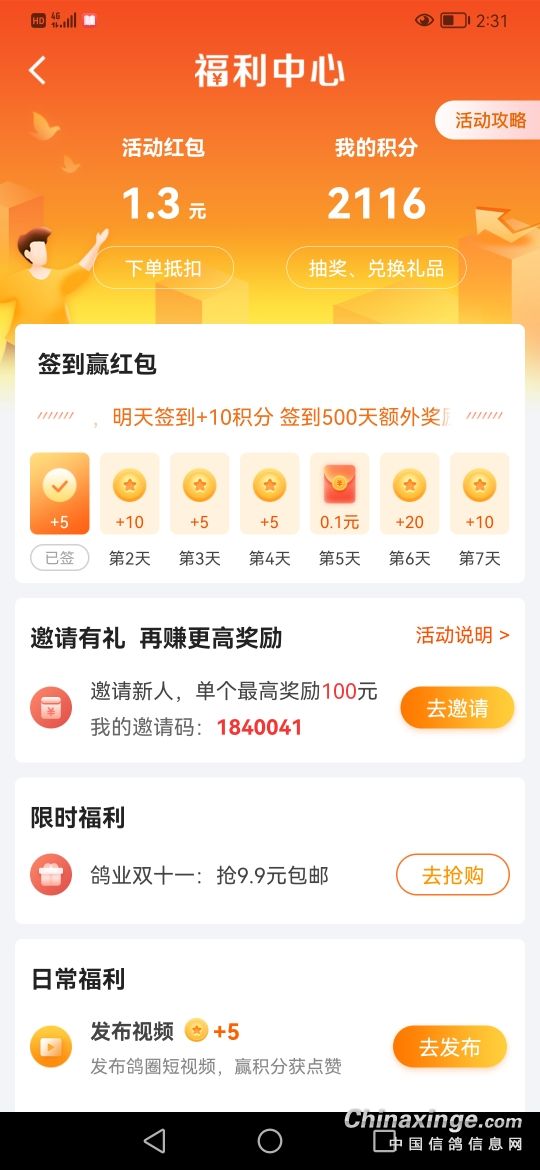Tap the 下单抵扣 button
This screenshot has height=1170, width=540.
(x=163, y=268)
